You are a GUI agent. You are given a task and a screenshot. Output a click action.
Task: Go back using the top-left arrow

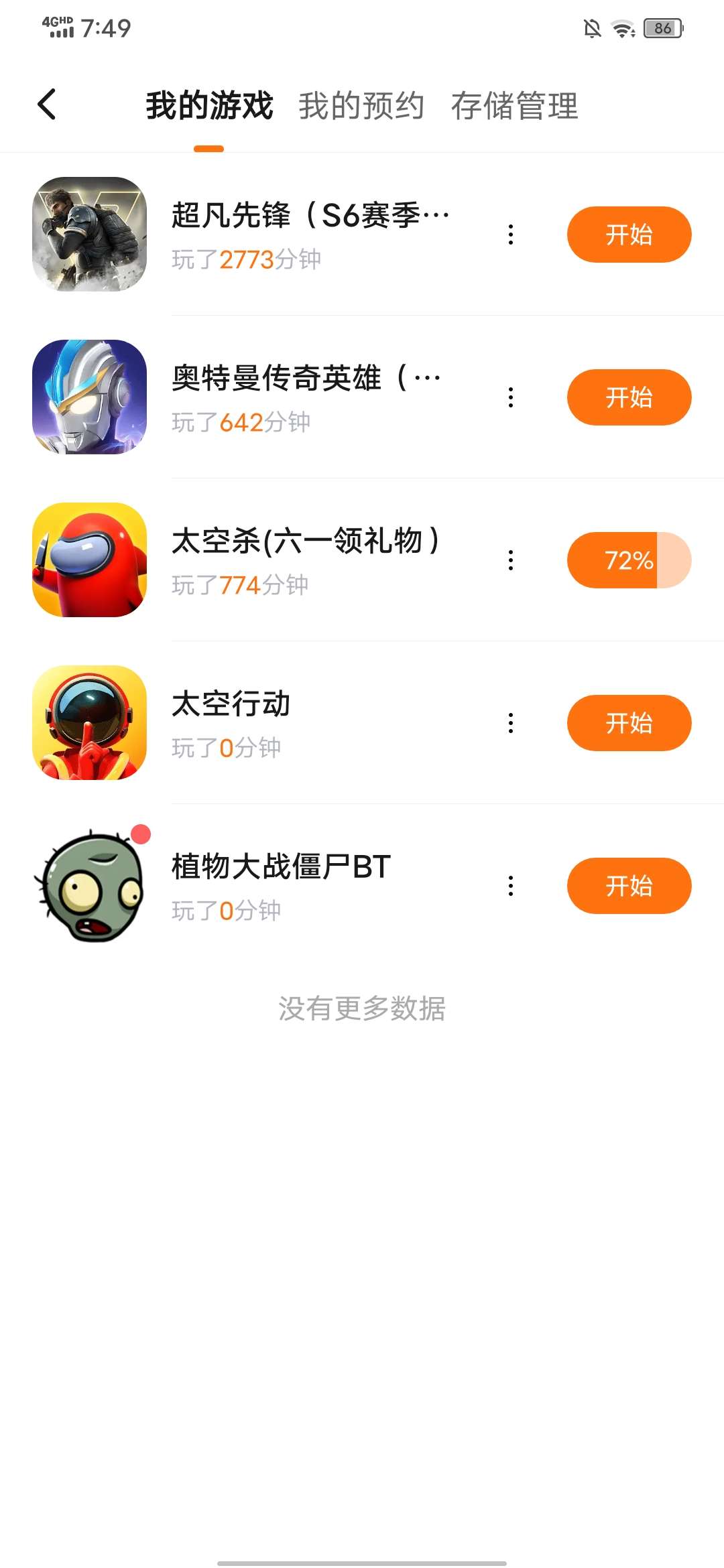point(47,105)
